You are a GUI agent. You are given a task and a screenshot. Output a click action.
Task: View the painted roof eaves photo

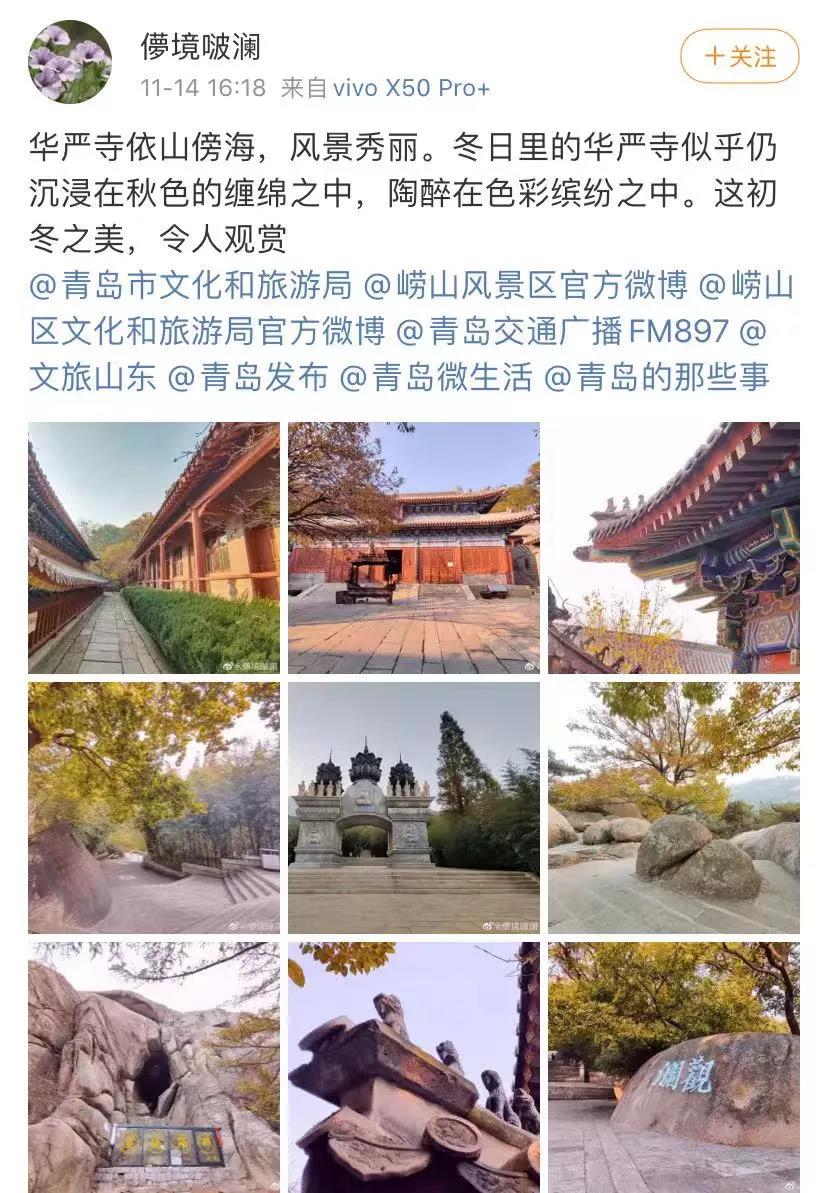673,547
